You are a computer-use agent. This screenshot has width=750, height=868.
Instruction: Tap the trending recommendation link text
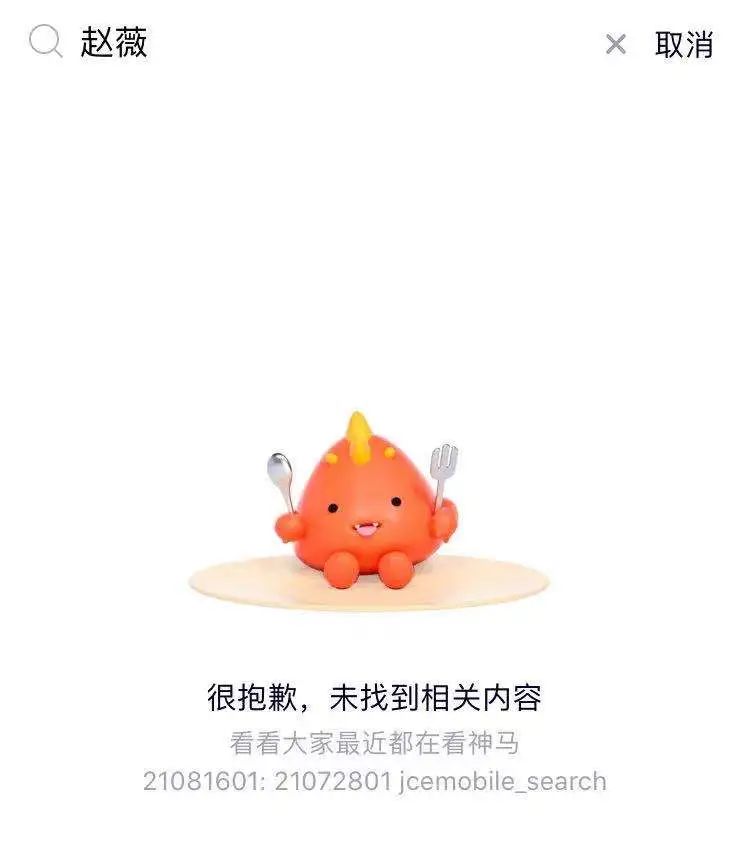375,744
